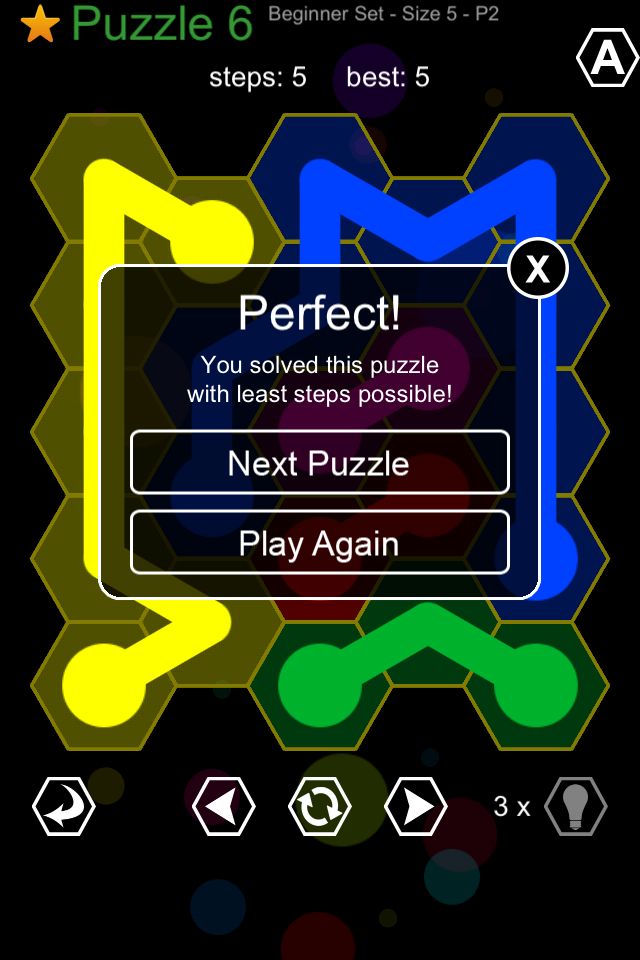Open the hexagon A icon
Viewport: 640px width, 960px height.
[x=607, y=59]
